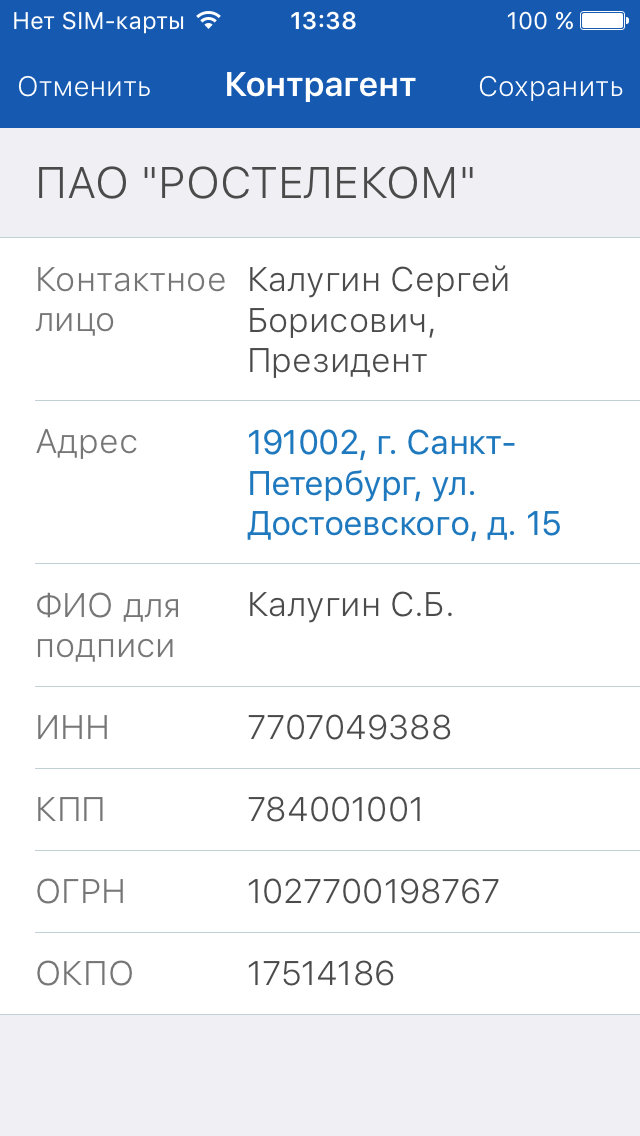Edit the ОКПО value 17514186
Viewport: 640px width, 1136px height.
[x=320, y=974]
